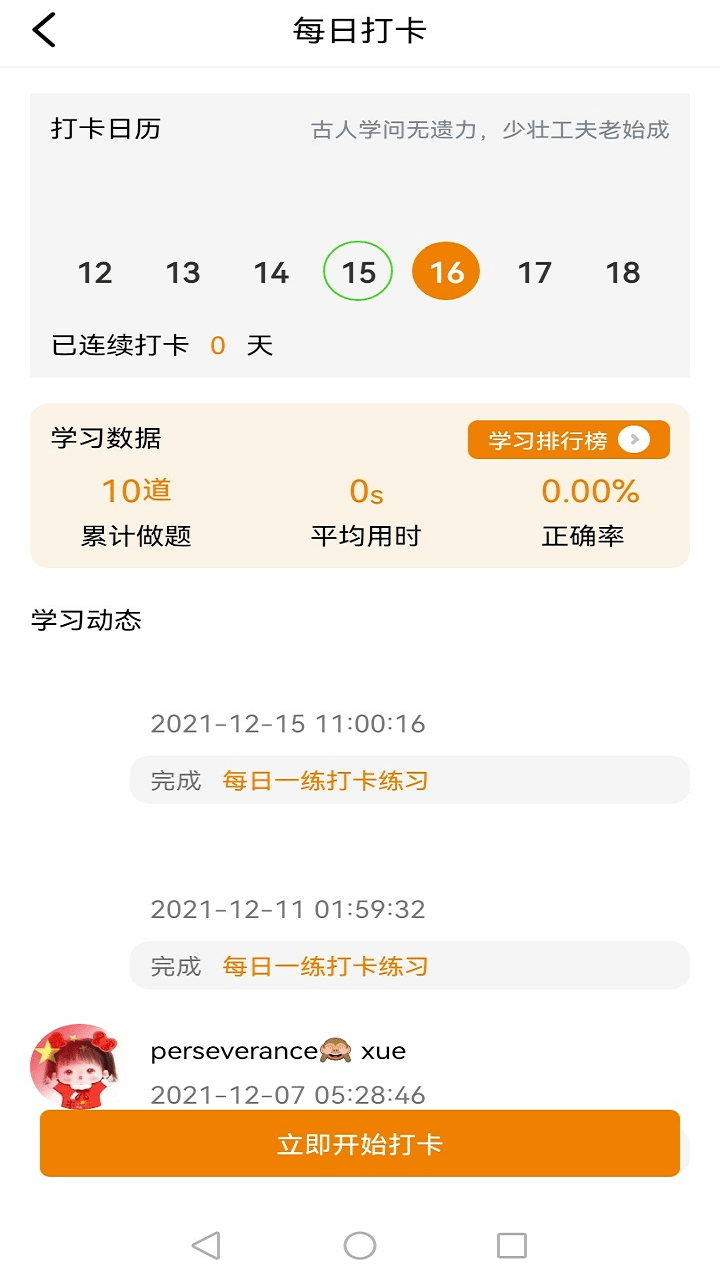Select date 15 circled in green
The width and height of the screenshot is (720, 1280).
358,272
